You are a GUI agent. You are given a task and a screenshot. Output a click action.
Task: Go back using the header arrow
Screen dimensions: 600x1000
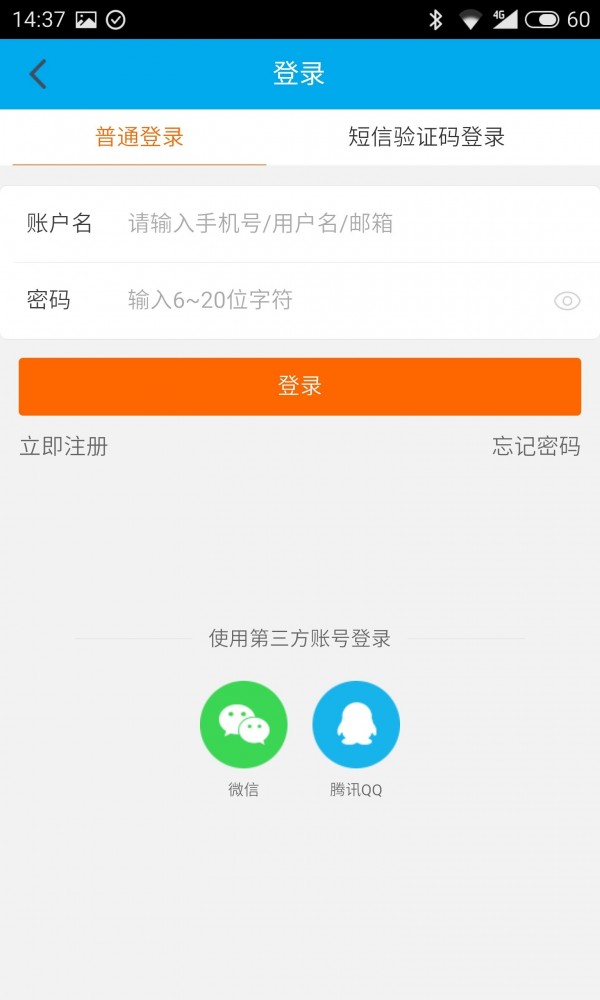38,74
